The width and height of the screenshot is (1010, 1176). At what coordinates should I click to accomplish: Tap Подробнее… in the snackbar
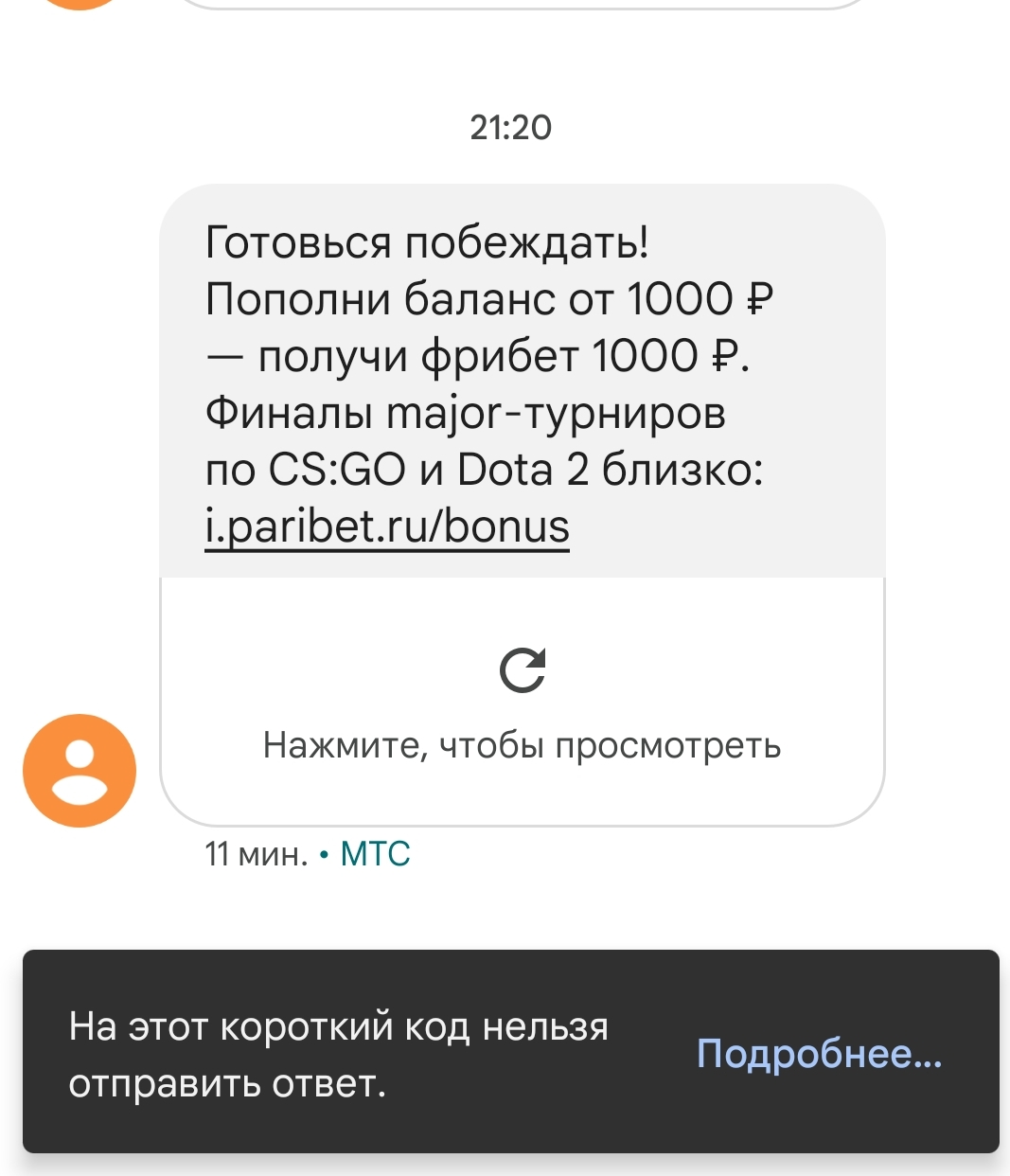click(819, 1053)
